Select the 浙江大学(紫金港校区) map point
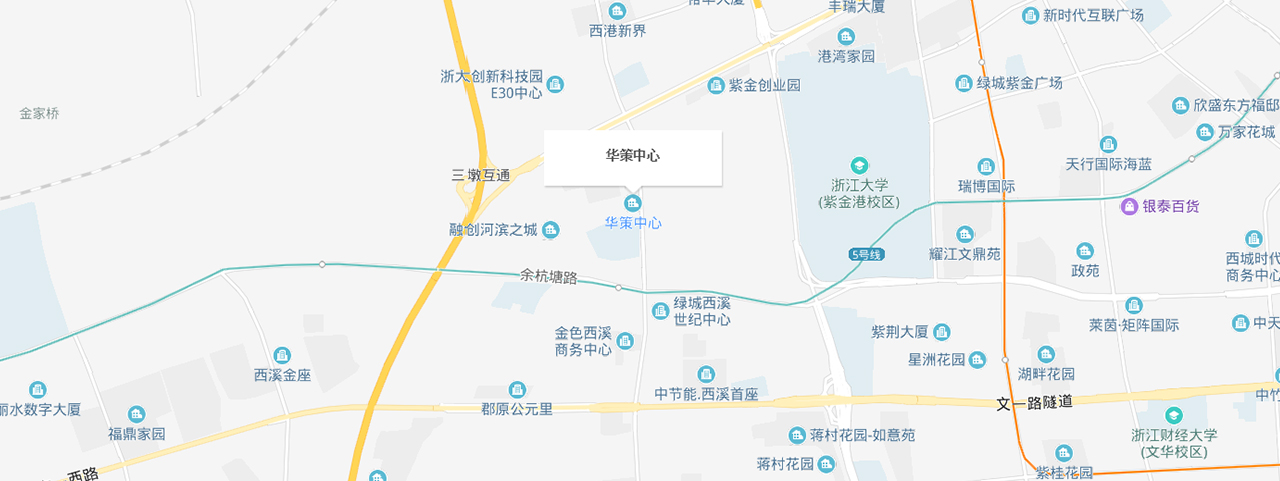 pyautogui.click(x=858, y=165)
